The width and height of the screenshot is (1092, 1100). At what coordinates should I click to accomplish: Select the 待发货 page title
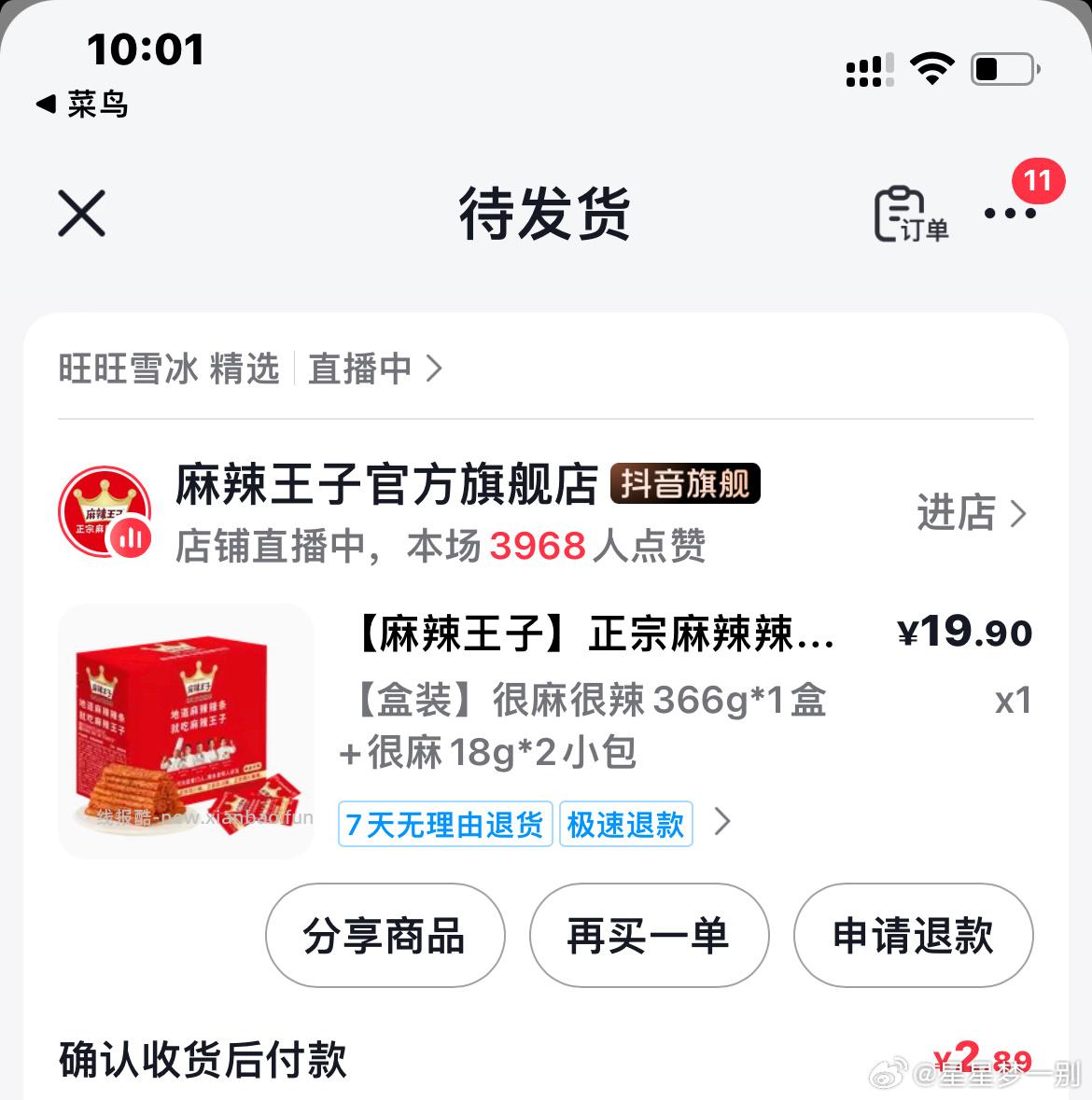click(546, 213)
